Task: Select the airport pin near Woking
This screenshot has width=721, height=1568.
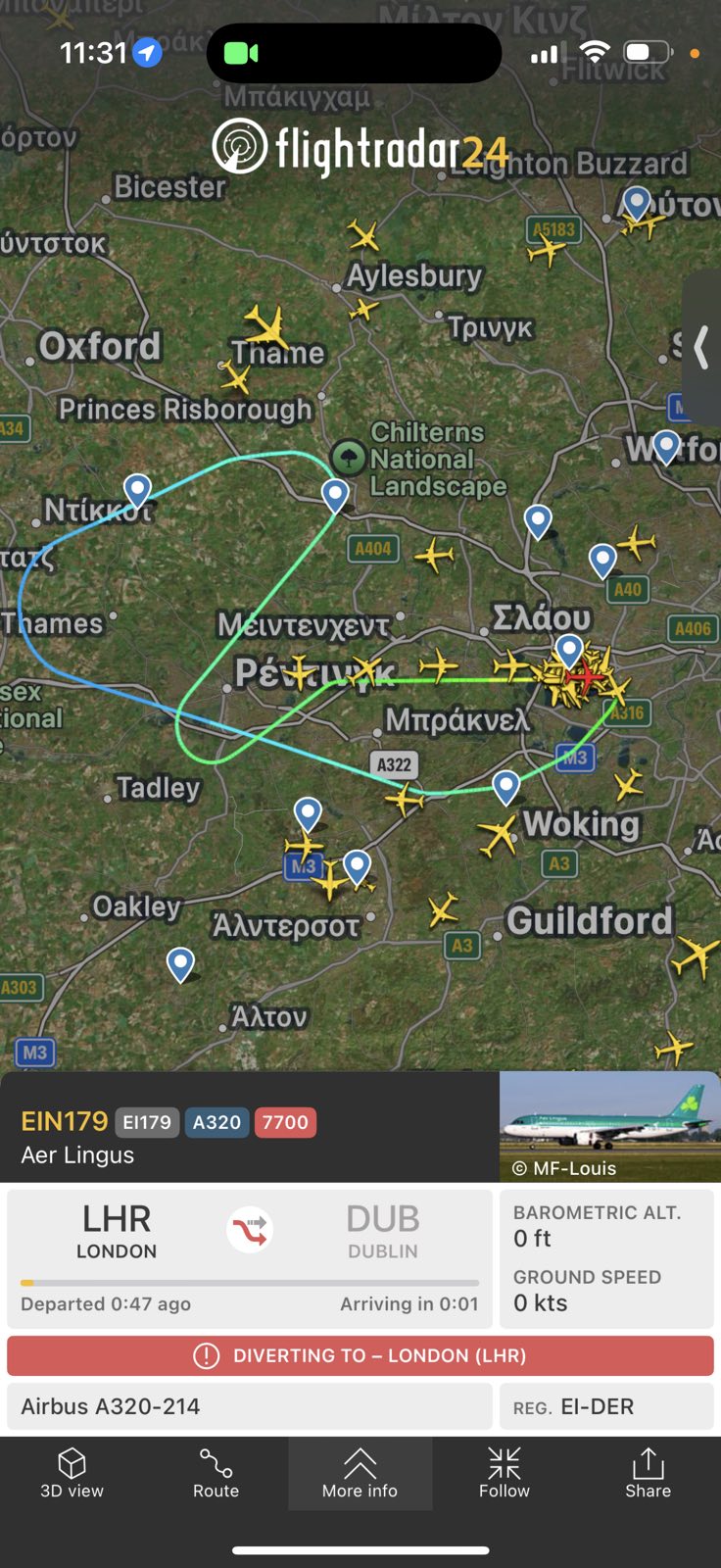Action: 505,787
